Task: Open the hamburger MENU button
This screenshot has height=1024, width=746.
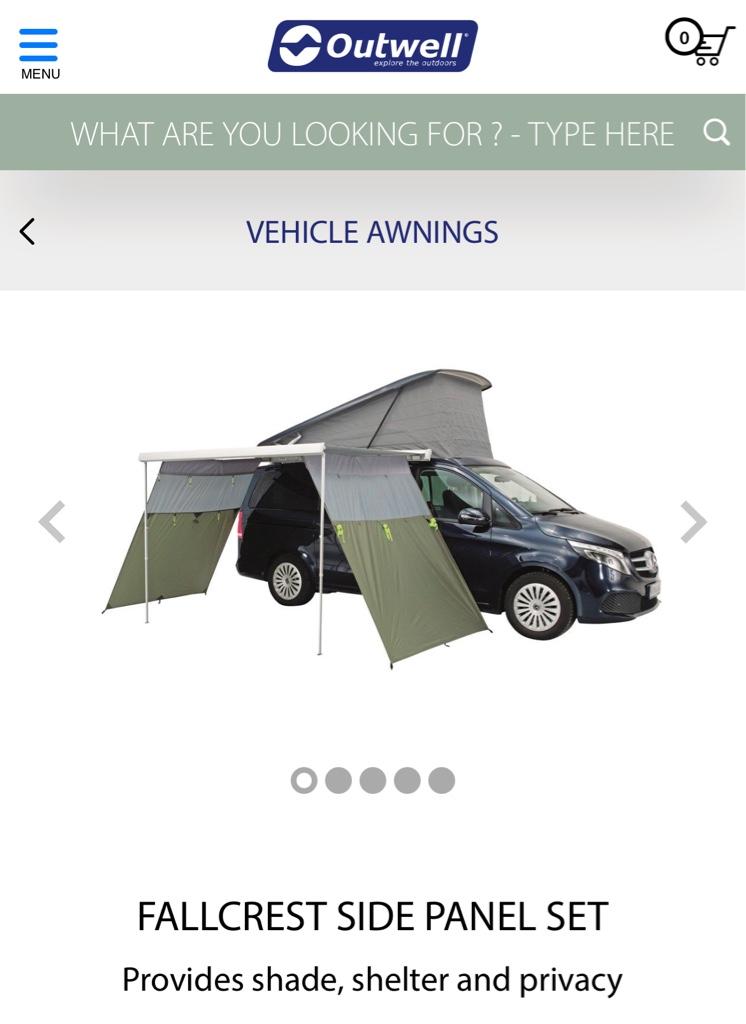Action: click(39, 53)
